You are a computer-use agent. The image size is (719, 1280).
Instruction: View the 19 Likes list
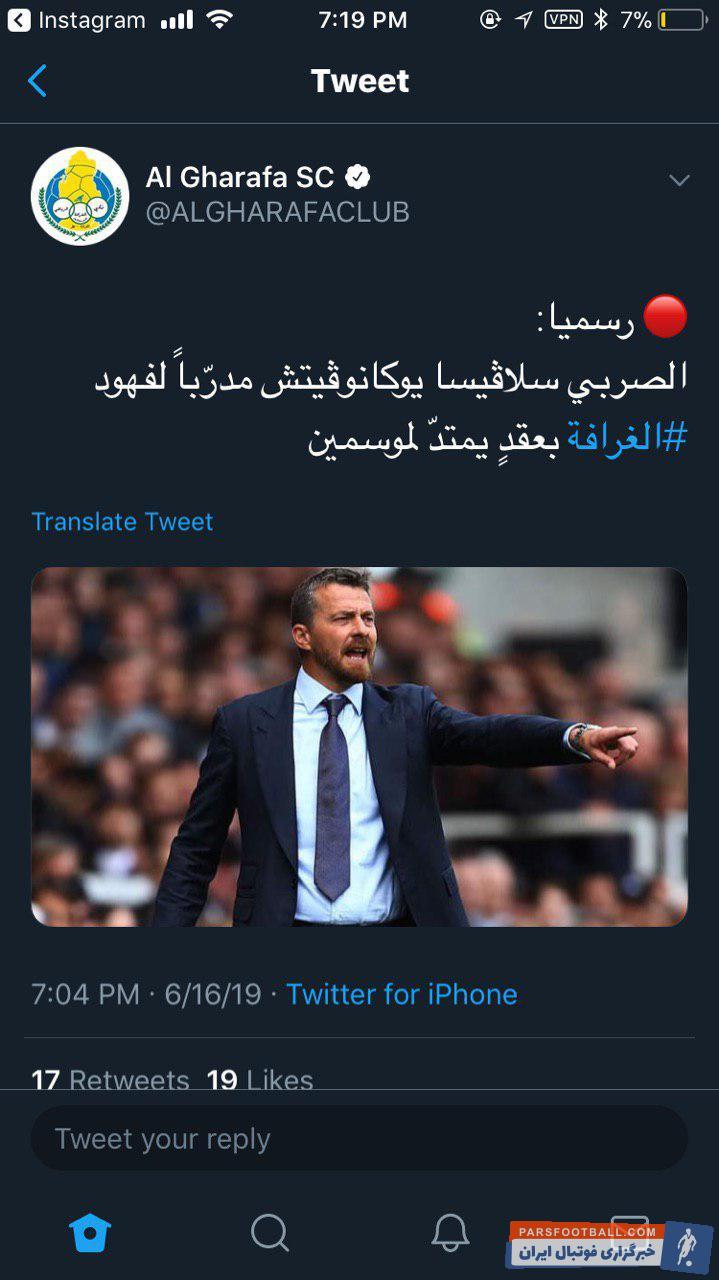coord(260,1079)
